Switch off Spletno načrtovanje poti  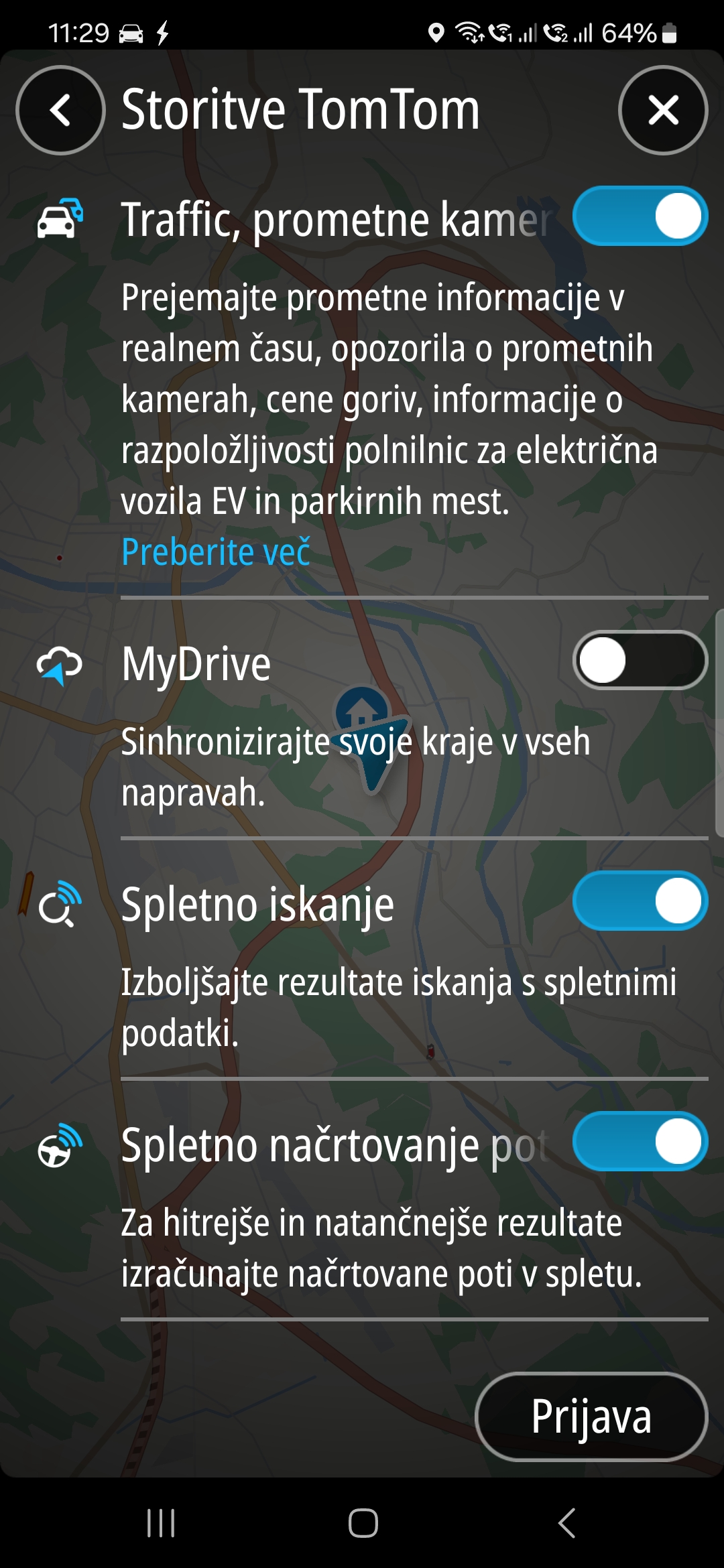pos(640,1141)
